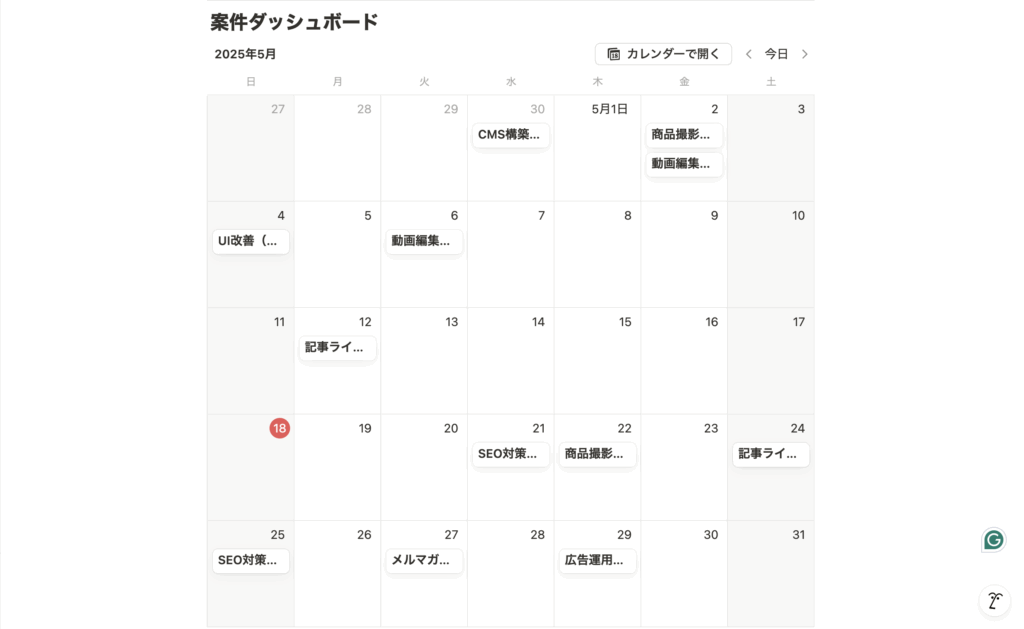Viewport: 1024px width, 629px height.
Task: Open the Grammarly floating icon
Action: [993, 540]
